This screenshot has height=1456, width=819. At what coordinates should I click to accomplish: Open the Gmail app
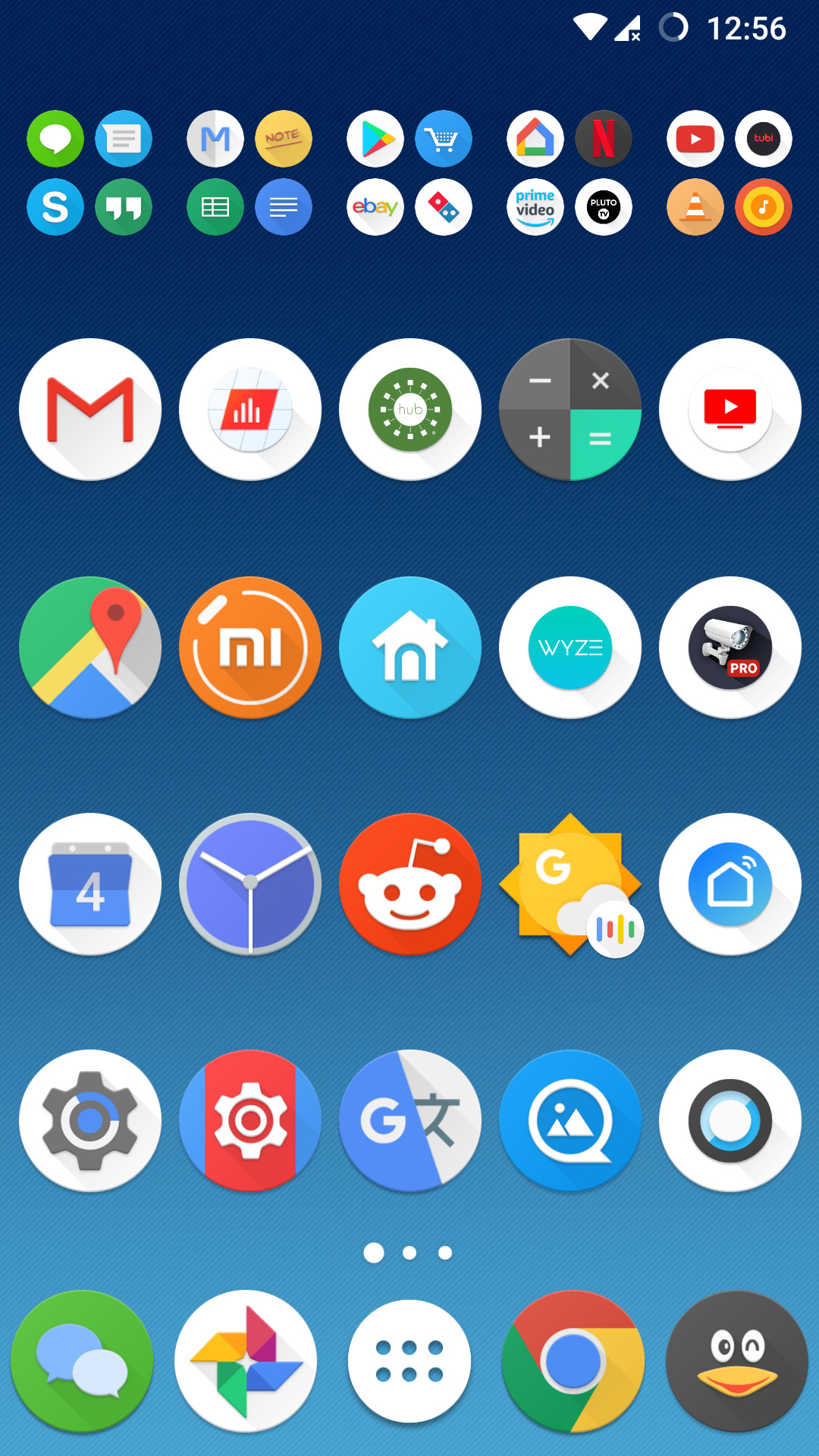[x=90, y=409]
